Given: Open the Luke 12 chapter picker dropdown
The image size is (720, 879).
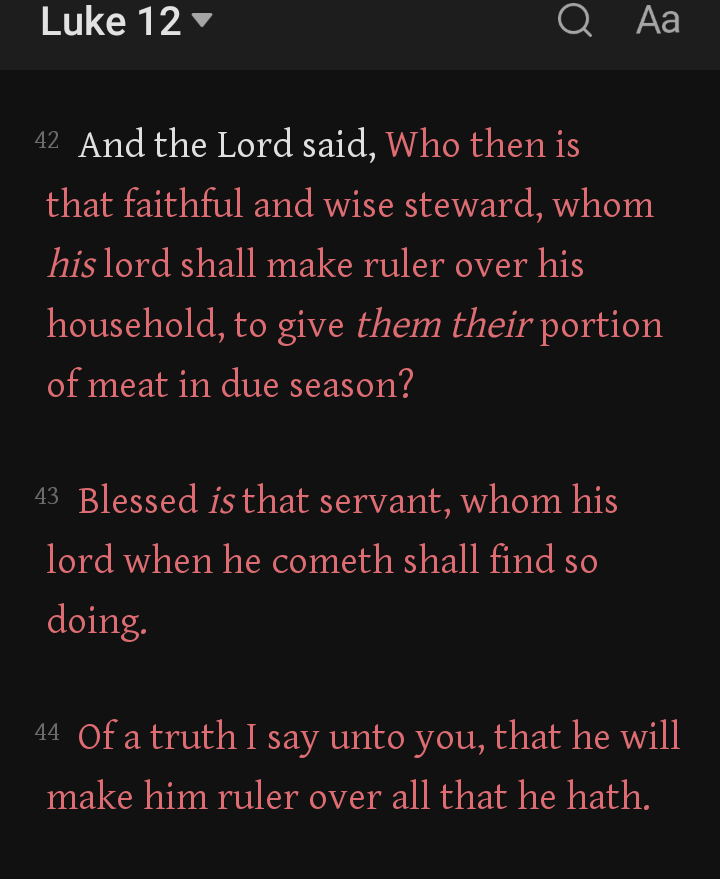Looking at the screenshot, I should (127, 21).
